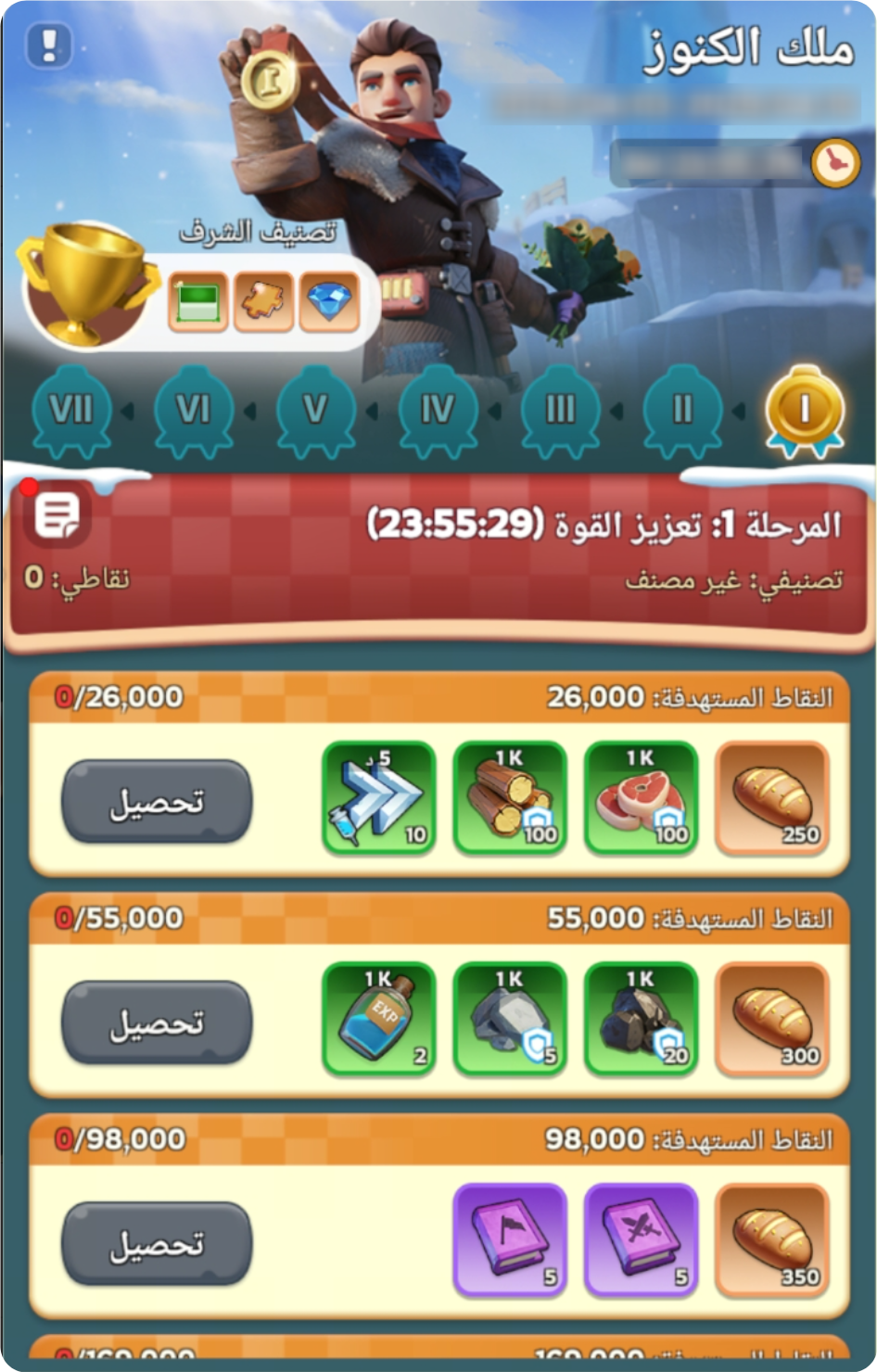View the blue diamond ranking reward
The image size is (877, 1372).
329,302
